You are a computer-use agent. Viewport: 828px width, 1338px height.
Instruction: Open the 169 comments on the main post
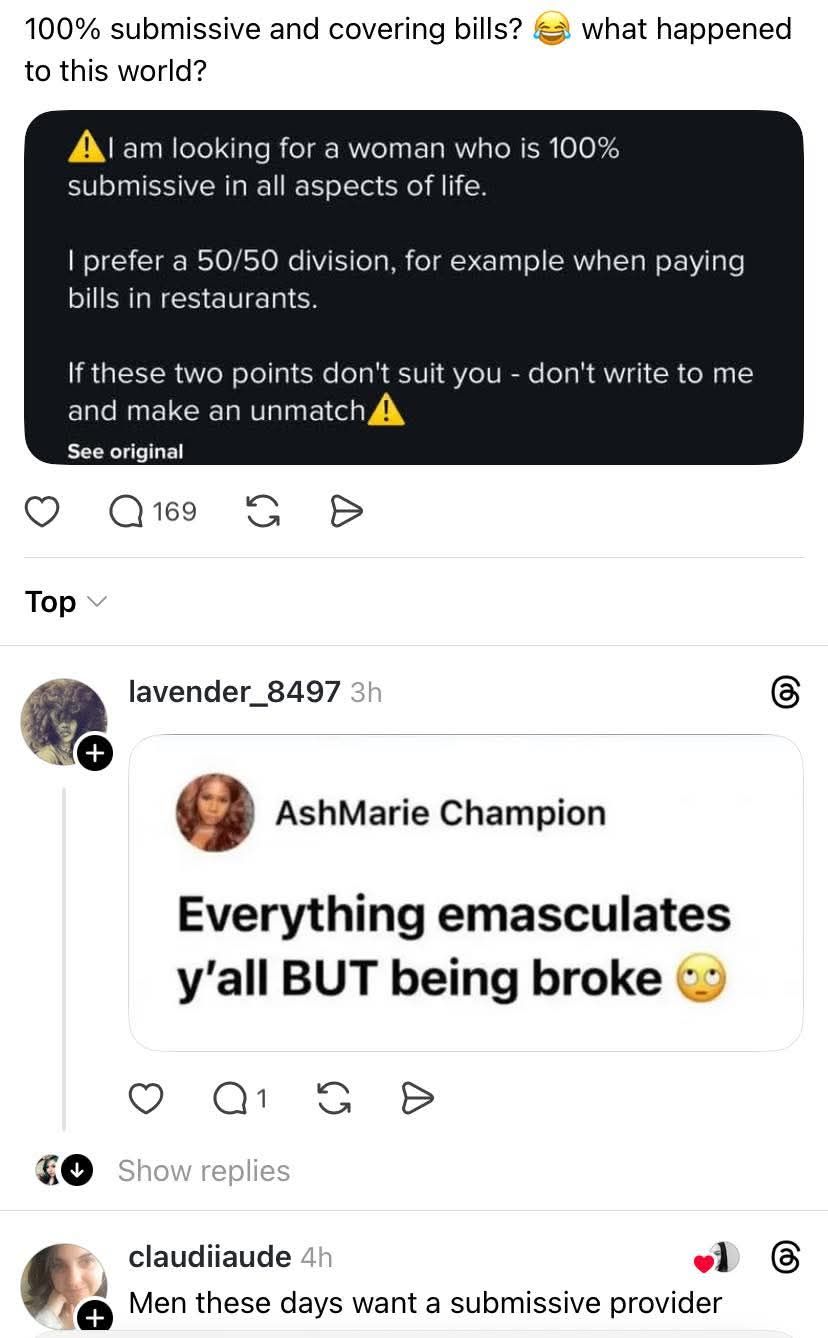click(x=153, y=512)
